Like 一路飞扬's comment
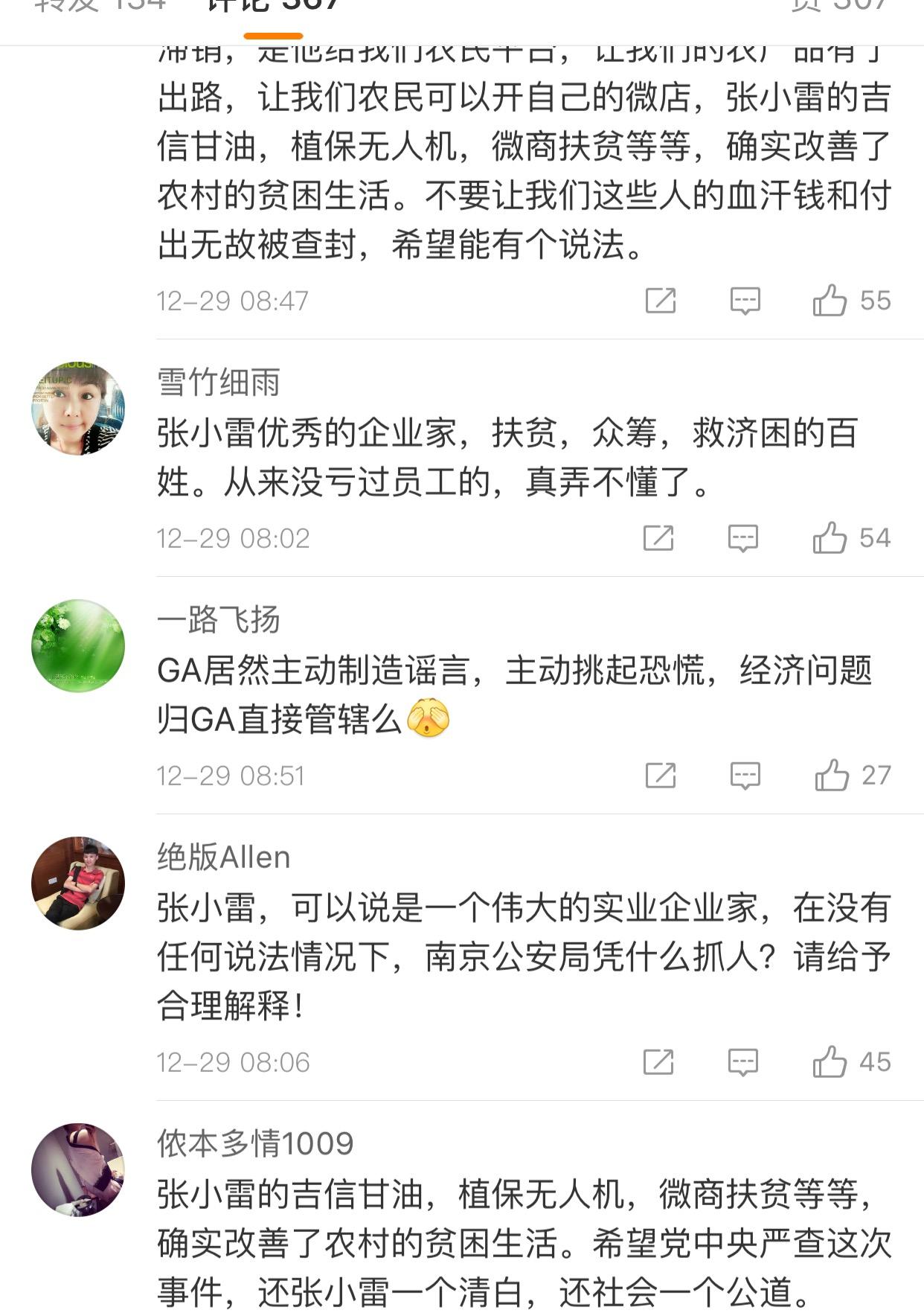 [x=831, y=775]
